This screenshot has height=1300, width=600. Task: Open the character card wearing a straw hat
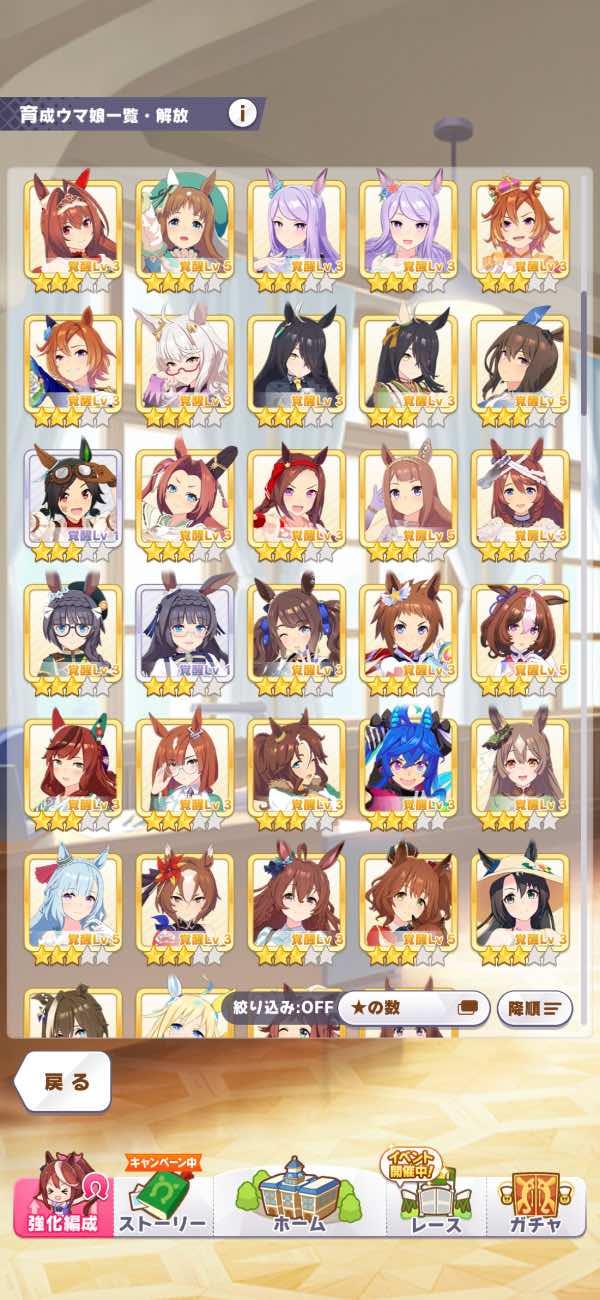[519, 903]
